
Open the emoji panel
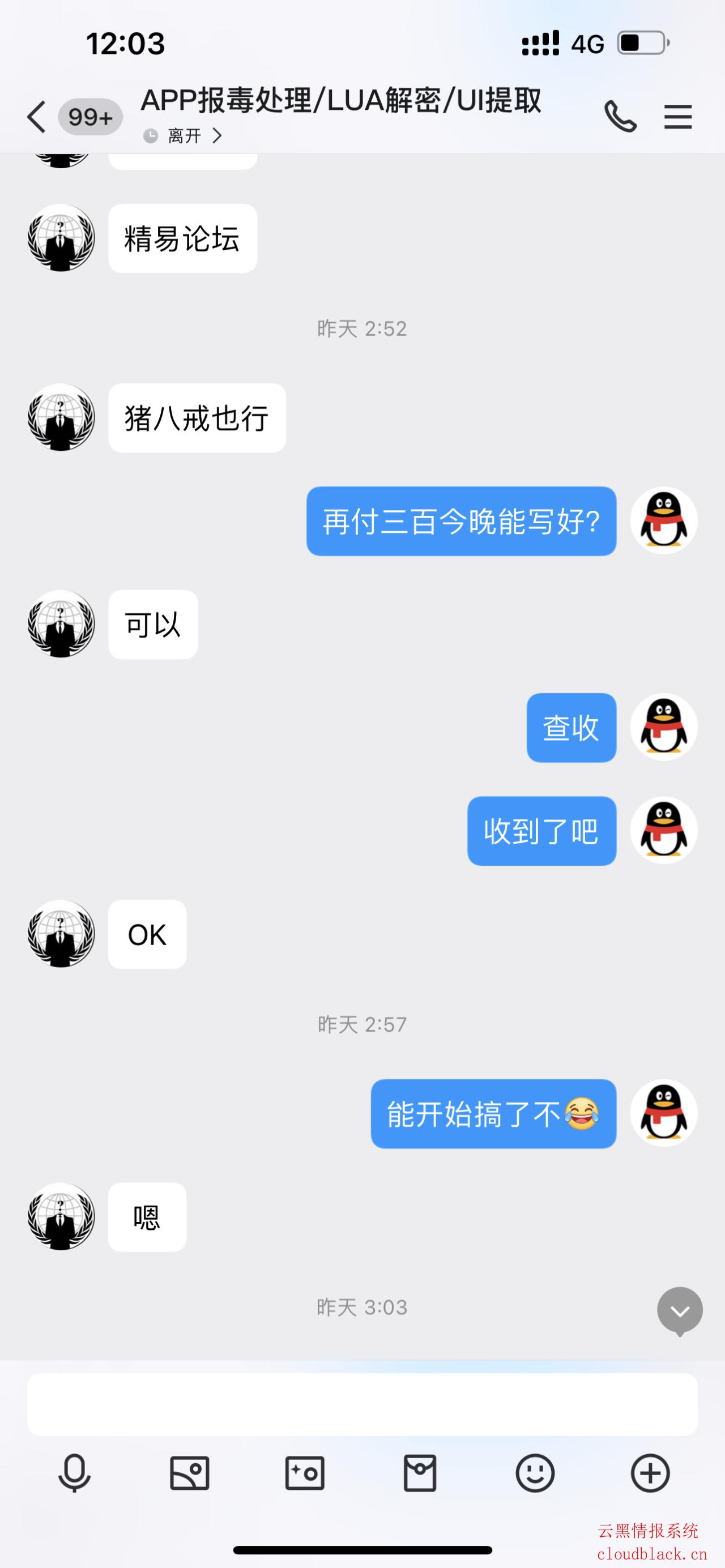(535, 1473)
